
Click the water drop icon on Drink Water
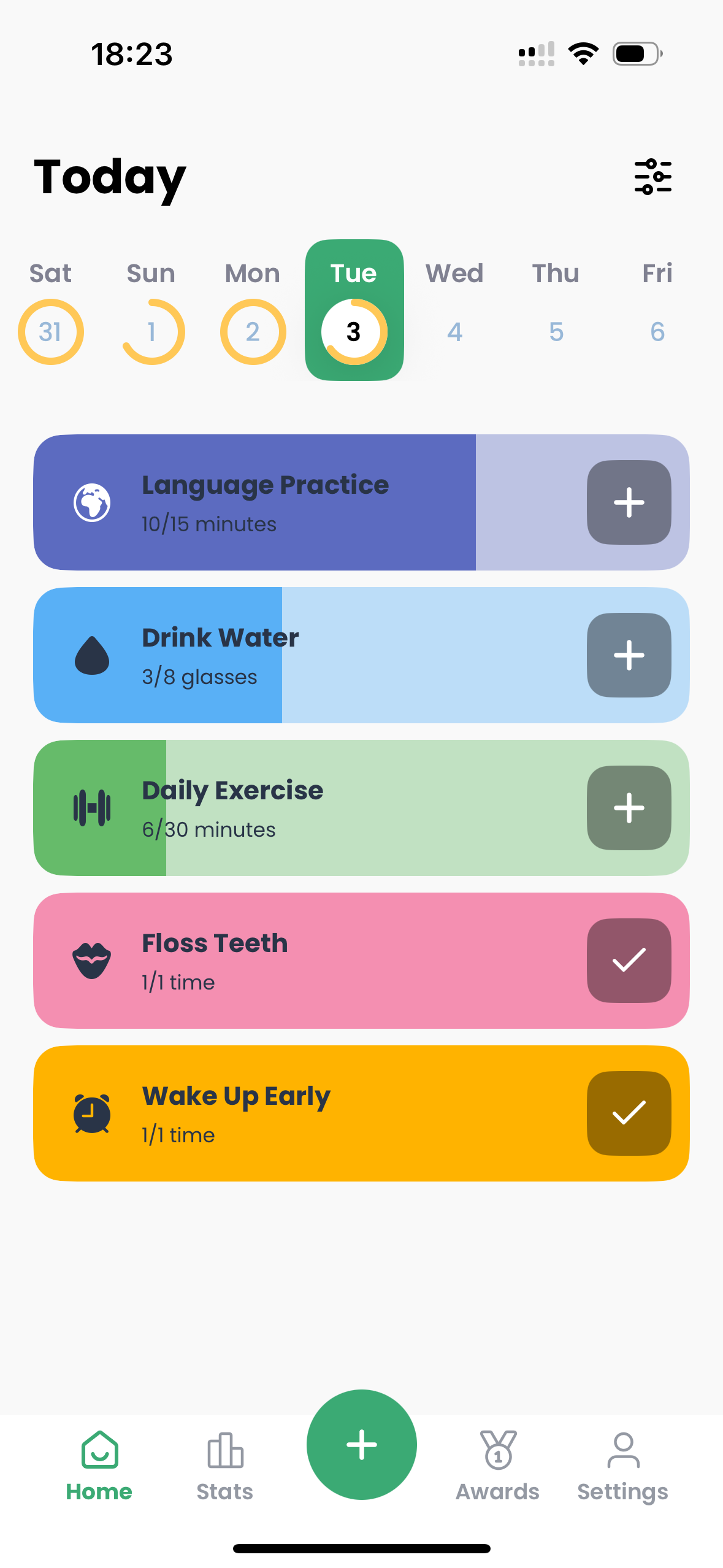(92, 655)
